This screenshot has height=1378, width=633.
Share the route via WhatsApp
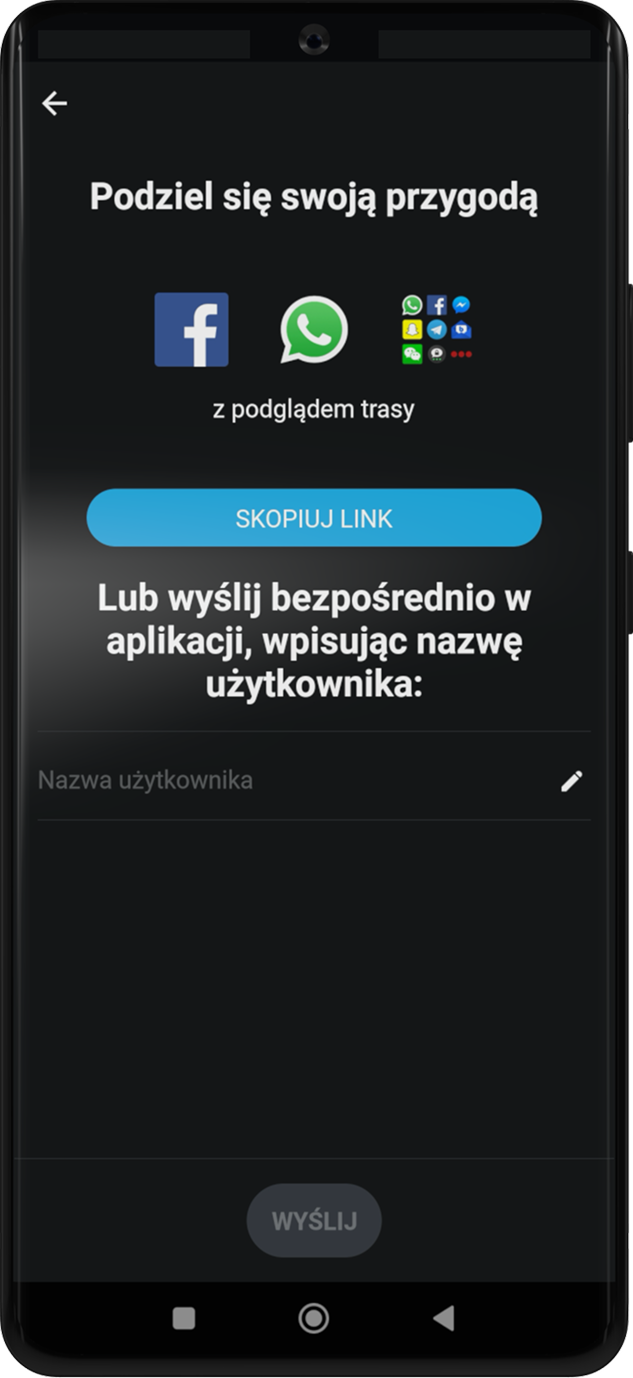tap(314, 330)
